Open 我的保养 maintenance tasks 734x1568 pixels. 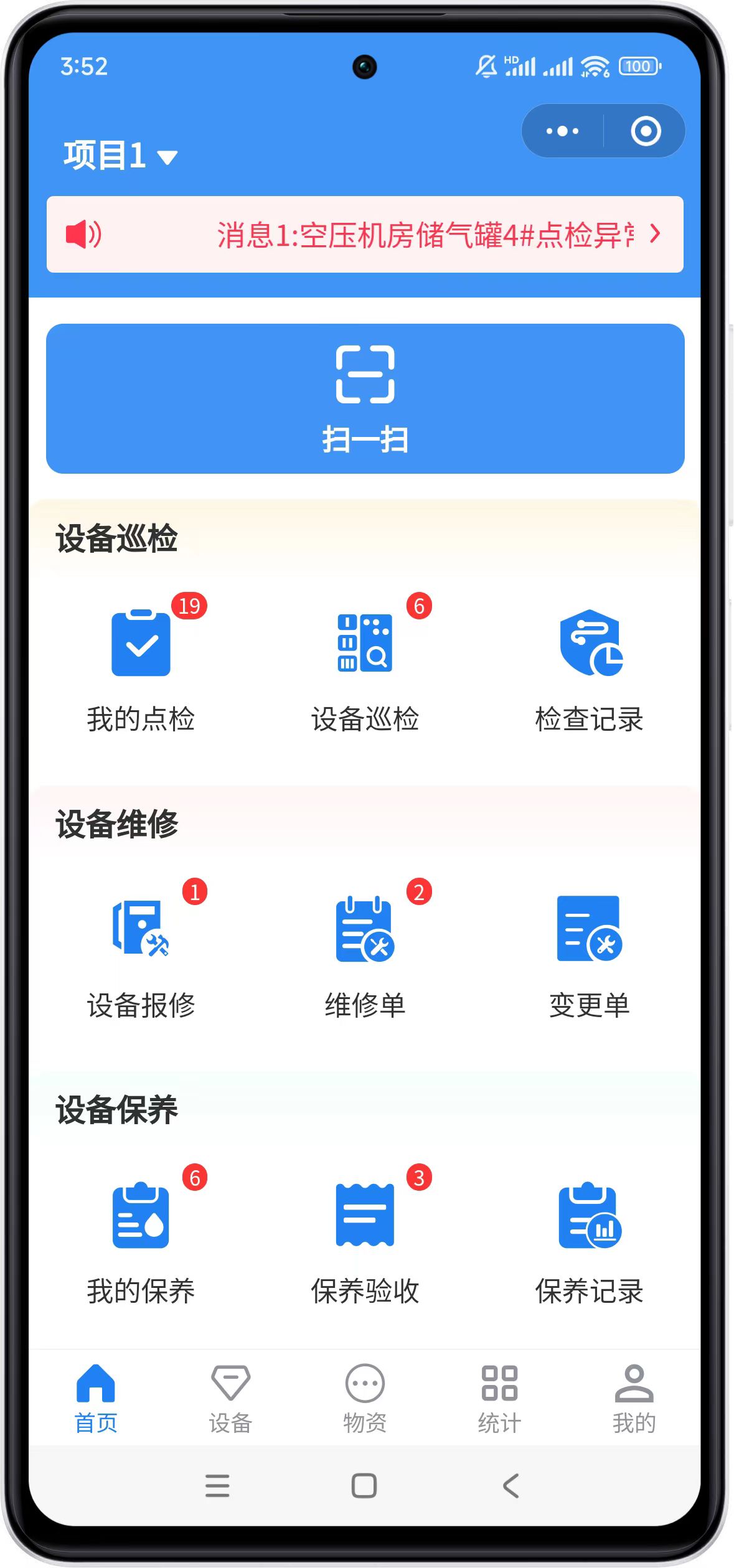point(141,1239)
